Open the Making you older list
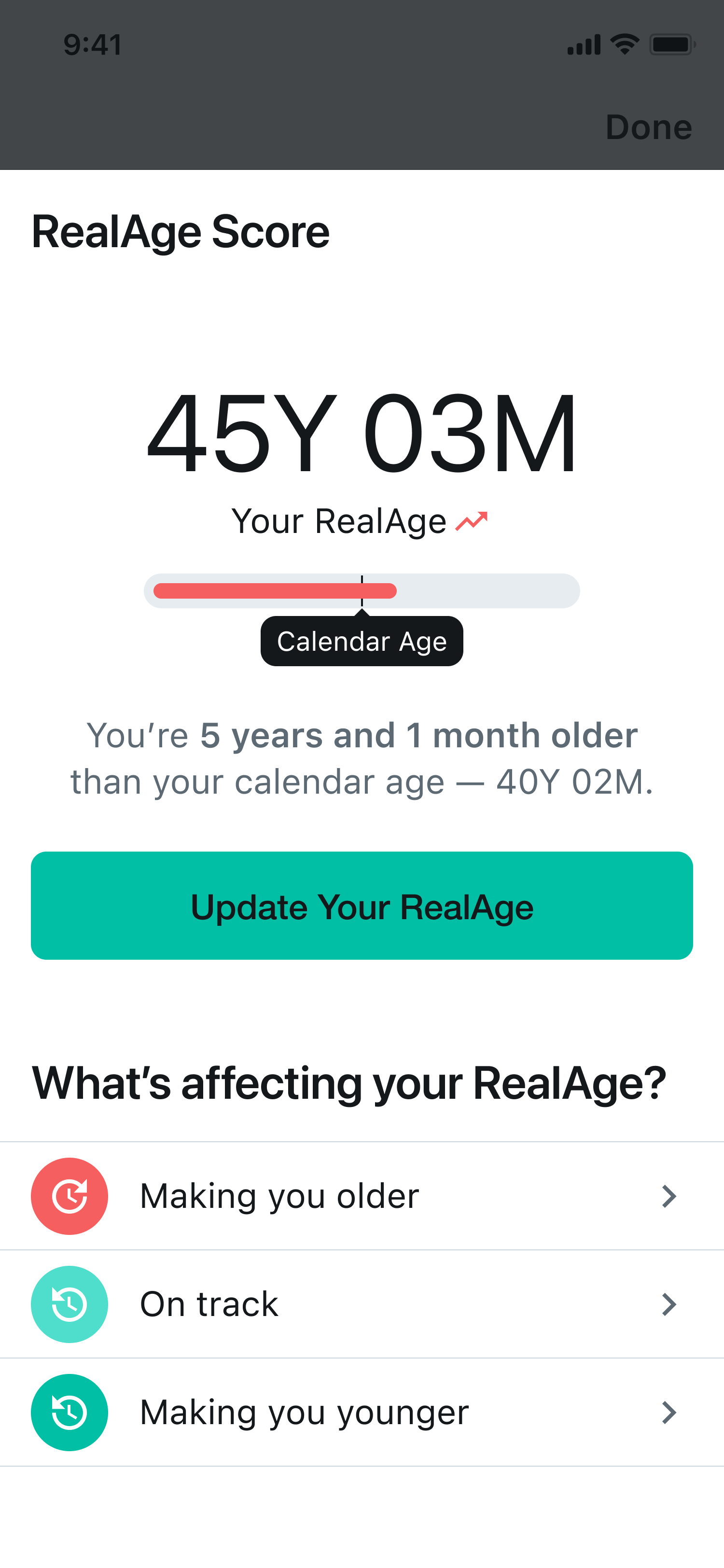The width and height of the screenshot is (724, 1568). point(362,1196)
